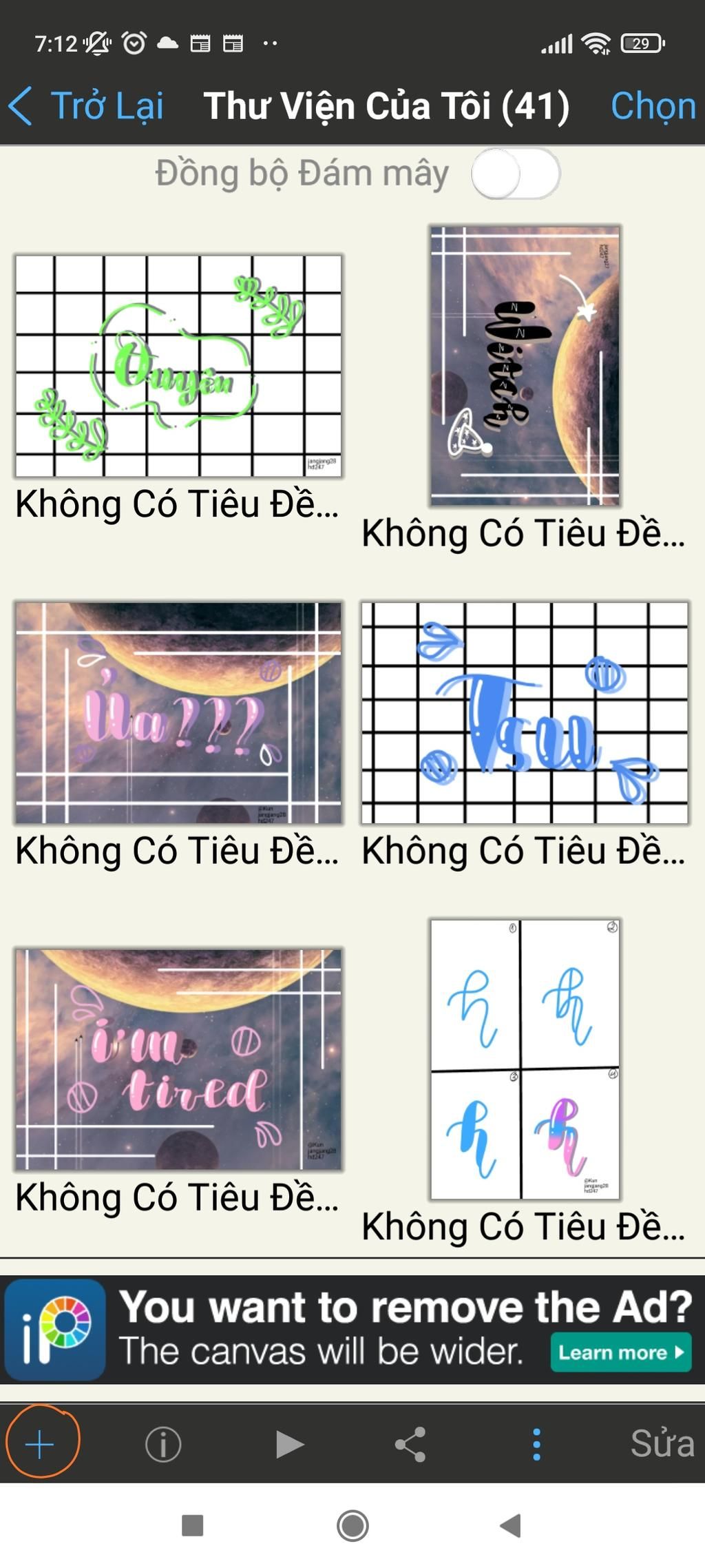Play the drawing process video

288,1444
